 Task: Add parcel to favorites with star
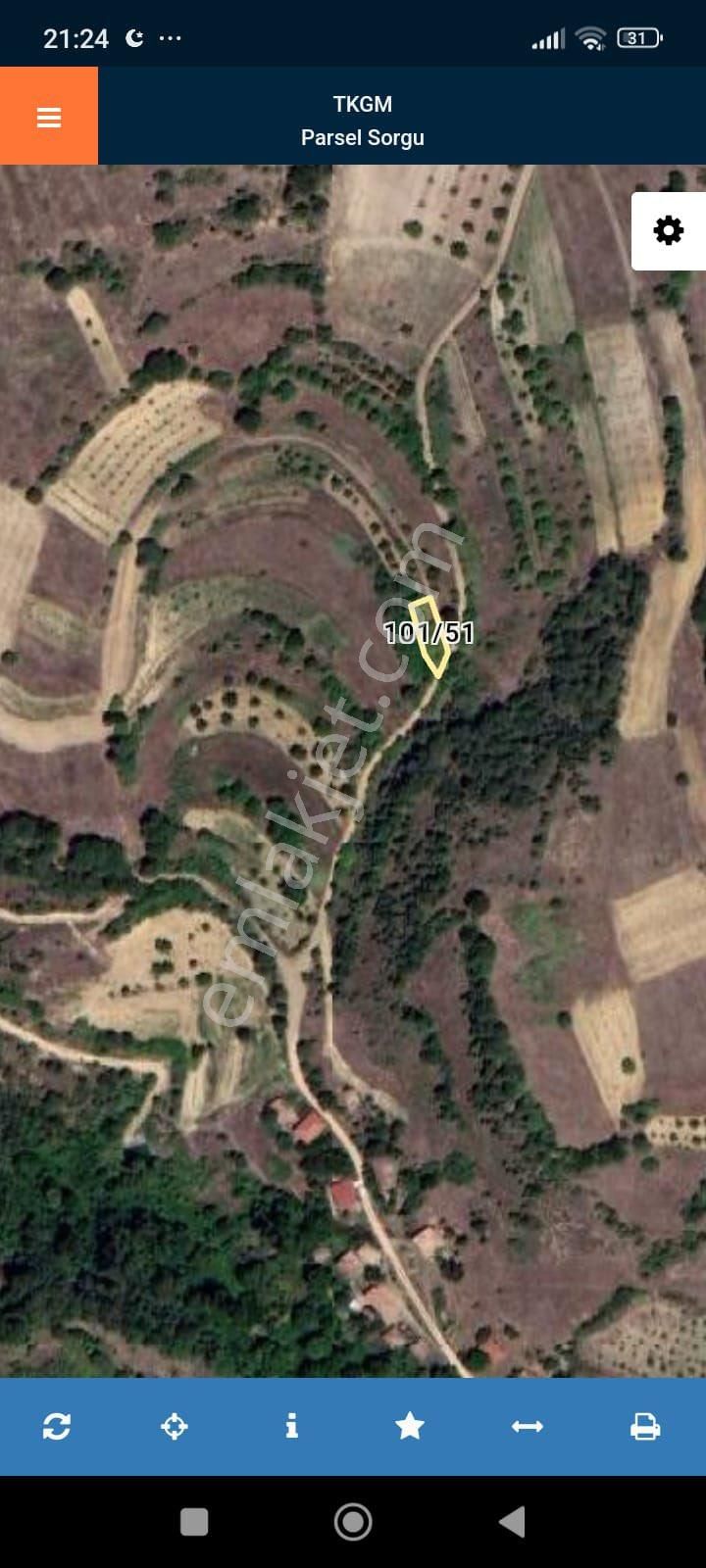tap(410, 1426)
